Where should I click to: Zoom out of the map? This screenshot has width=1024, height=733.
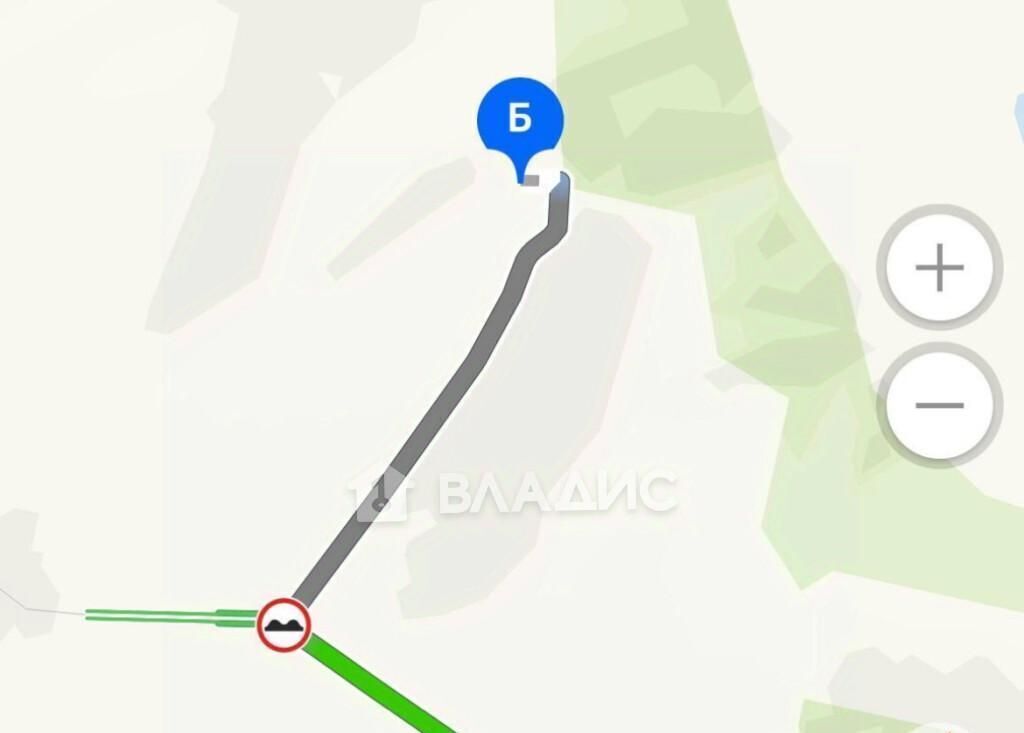click(939, 405)
